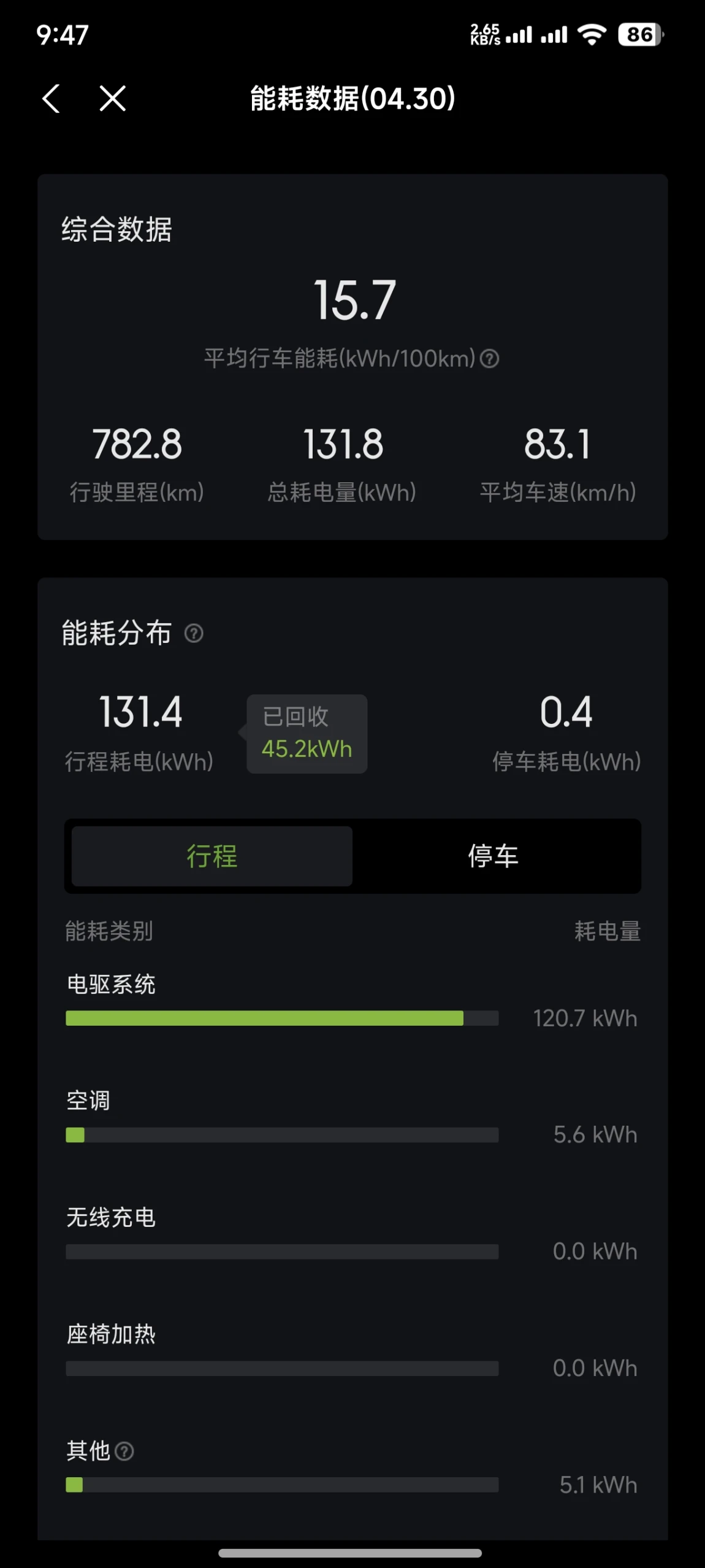The height and width of the screenshot is (1568, 705).
Task: Go back using the arrow icon
Action: [51, 99]
